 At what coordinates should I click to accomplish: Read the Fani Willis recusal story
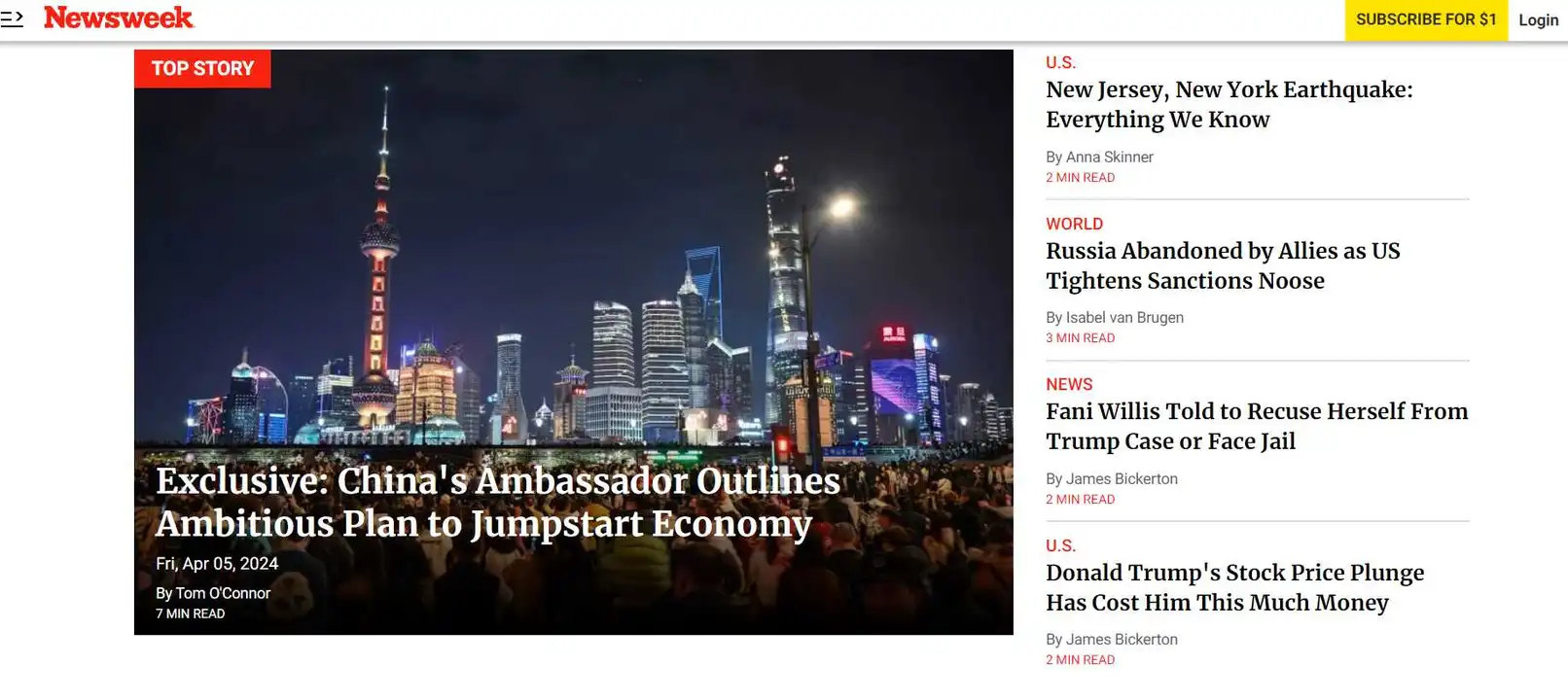click(1256, 426)
